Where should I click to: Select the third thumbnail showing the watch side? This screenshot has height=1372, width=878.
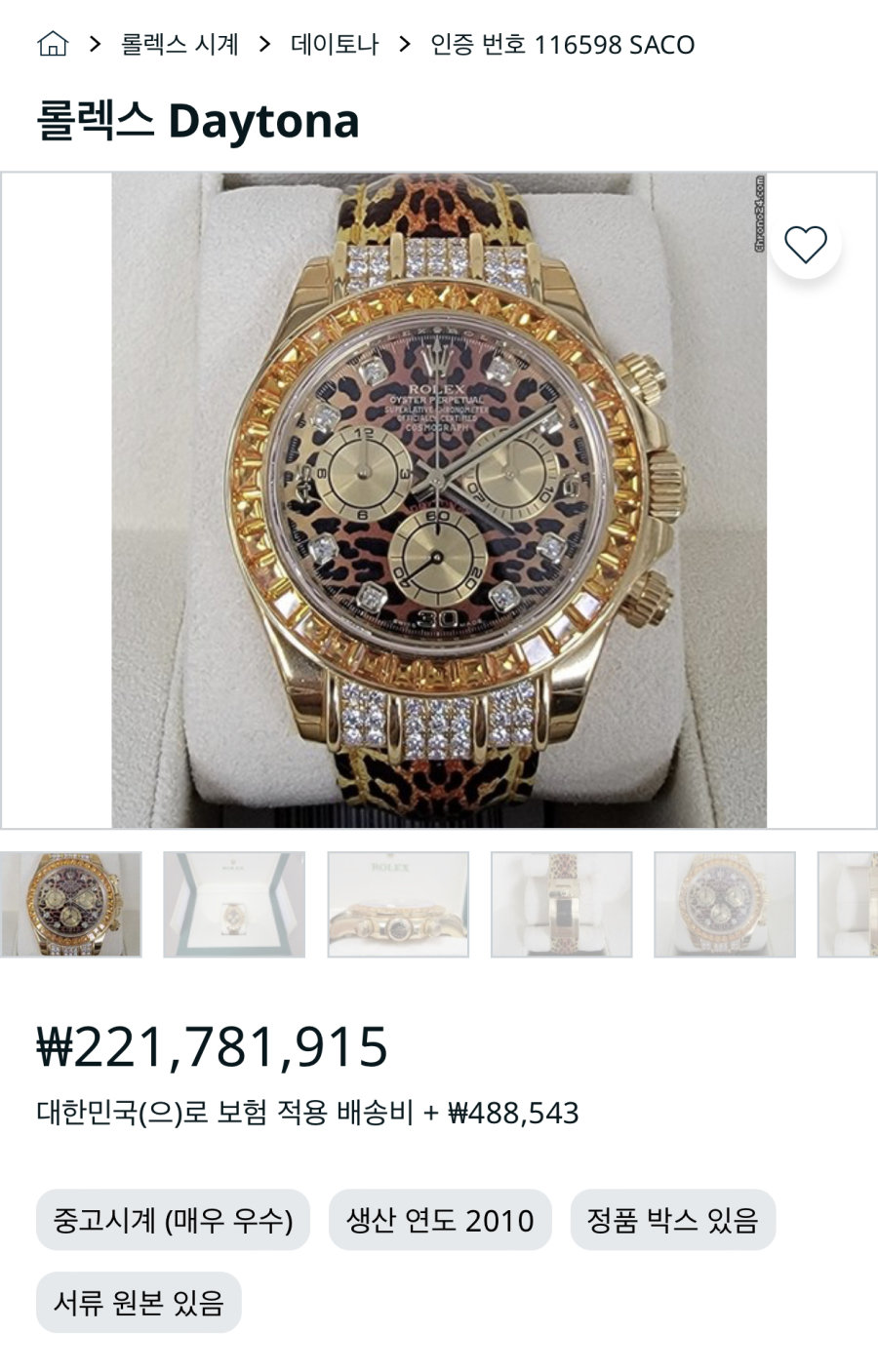(x=398, y=904)
